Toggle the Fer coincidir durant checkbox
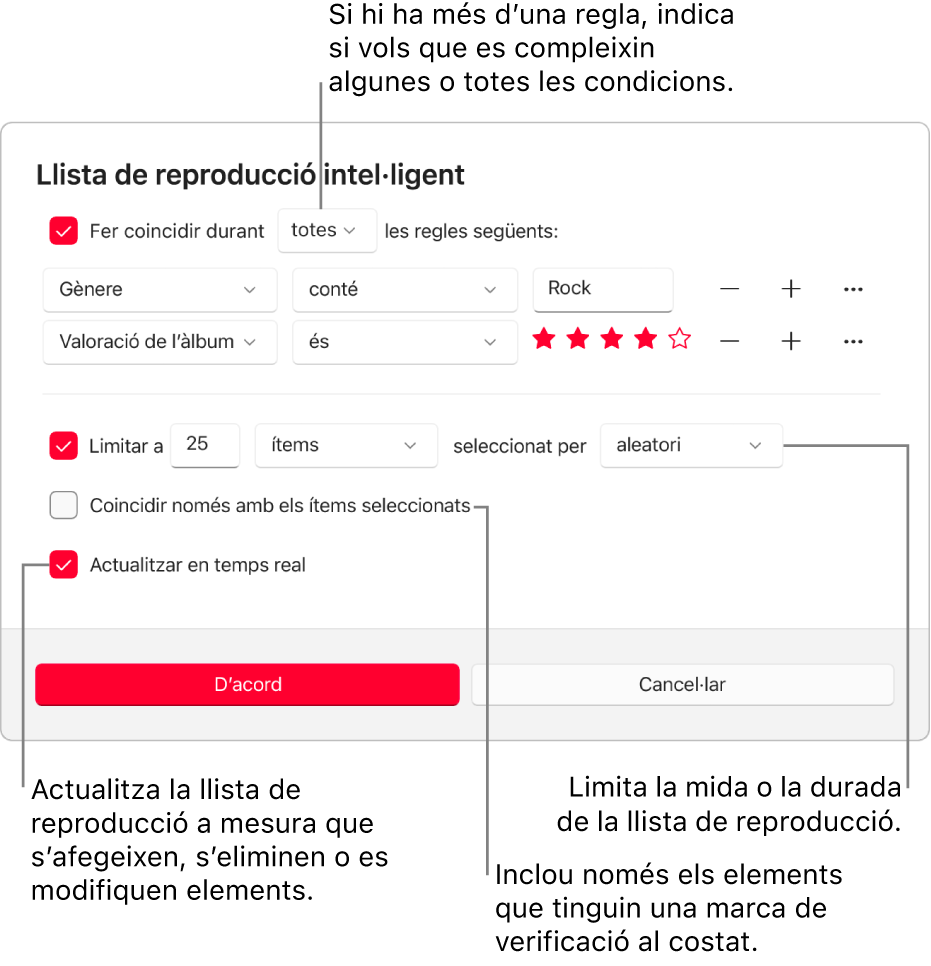Screen dimensions: 931x966 (x=63, y=230)
